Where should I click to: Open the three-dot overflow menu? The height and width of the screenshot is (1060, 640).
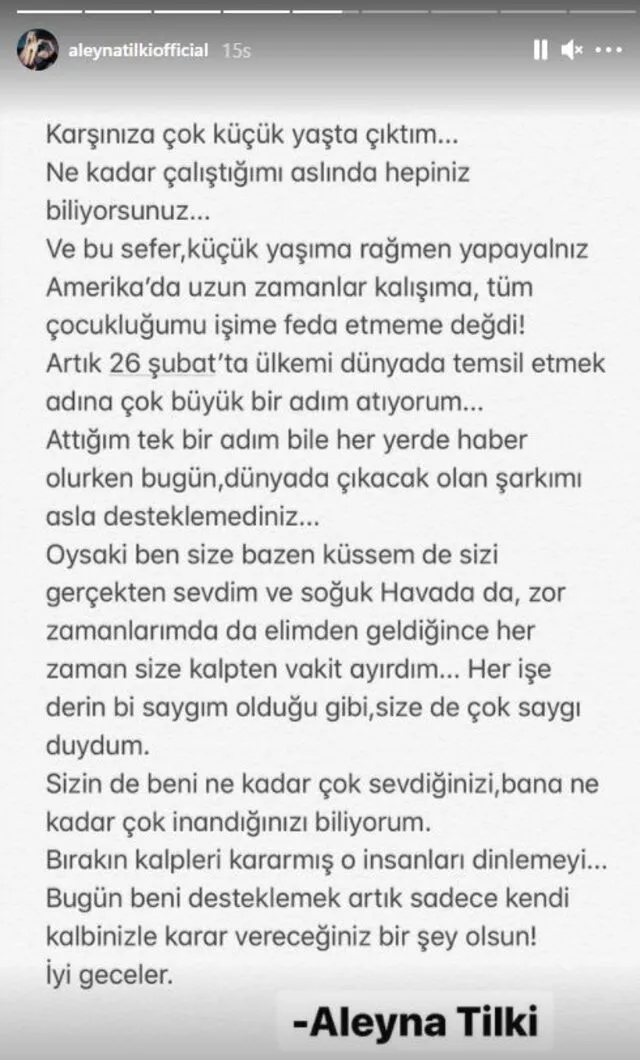click(608, 49)
